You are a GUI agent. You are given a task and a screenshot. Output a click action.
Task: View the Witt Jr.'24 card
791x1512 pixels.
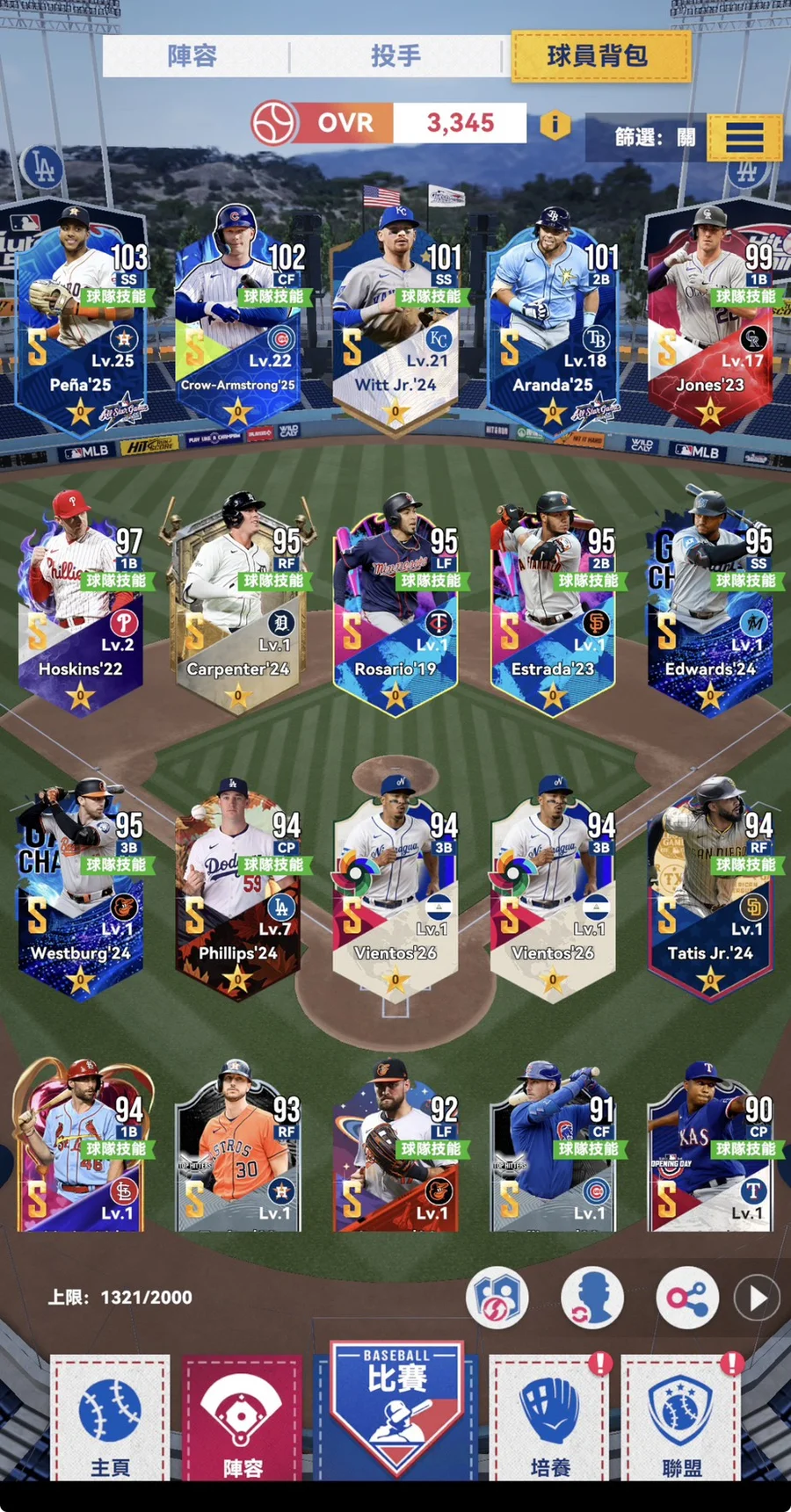[395, 321]
